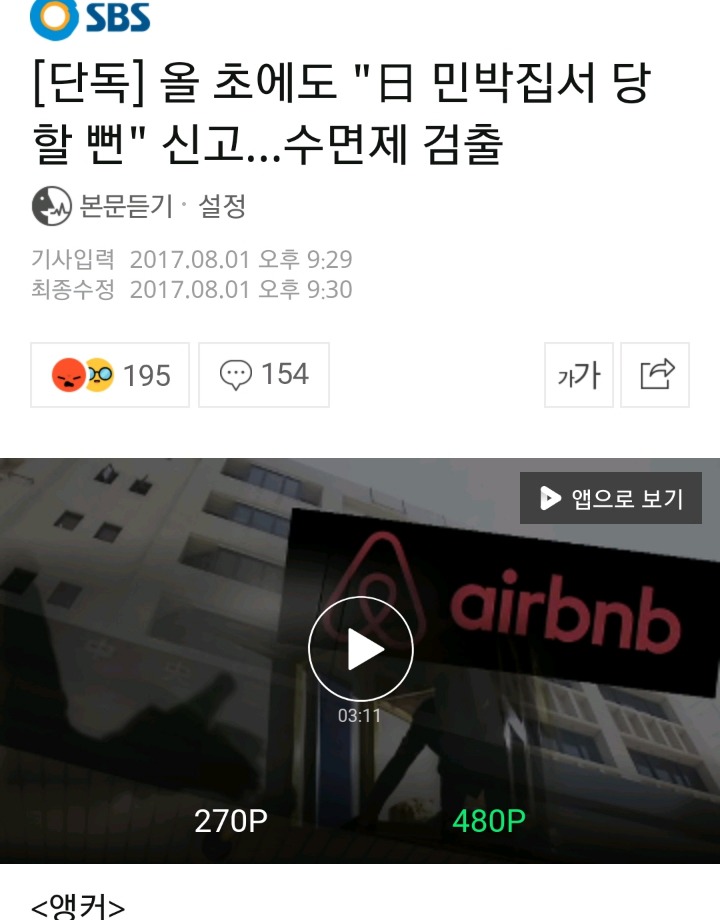Switch video quality to 270P
The image size is (720, 920).
(231, 821)
